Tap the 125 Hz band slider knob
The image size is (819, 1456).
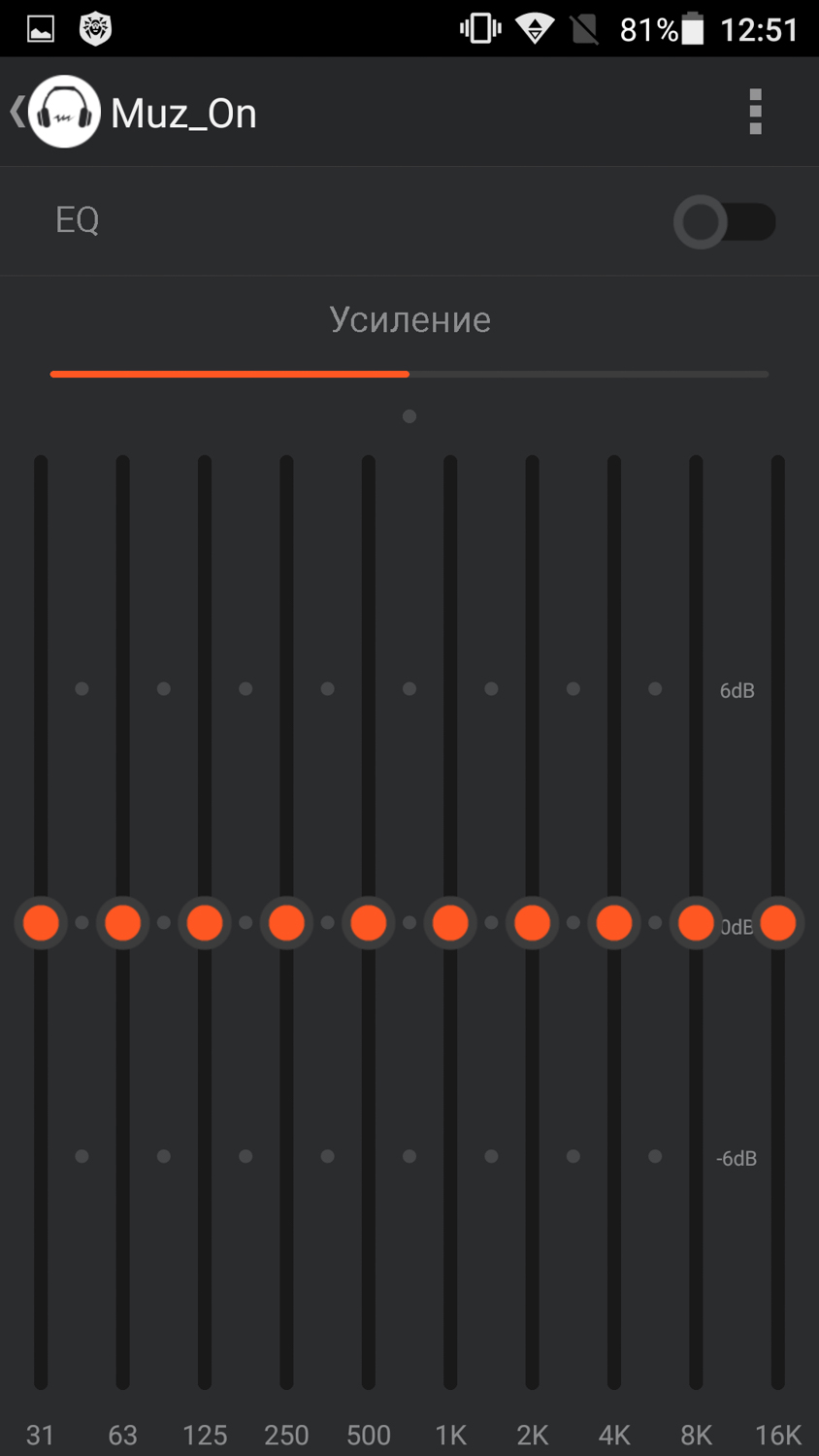coord(205,922)
